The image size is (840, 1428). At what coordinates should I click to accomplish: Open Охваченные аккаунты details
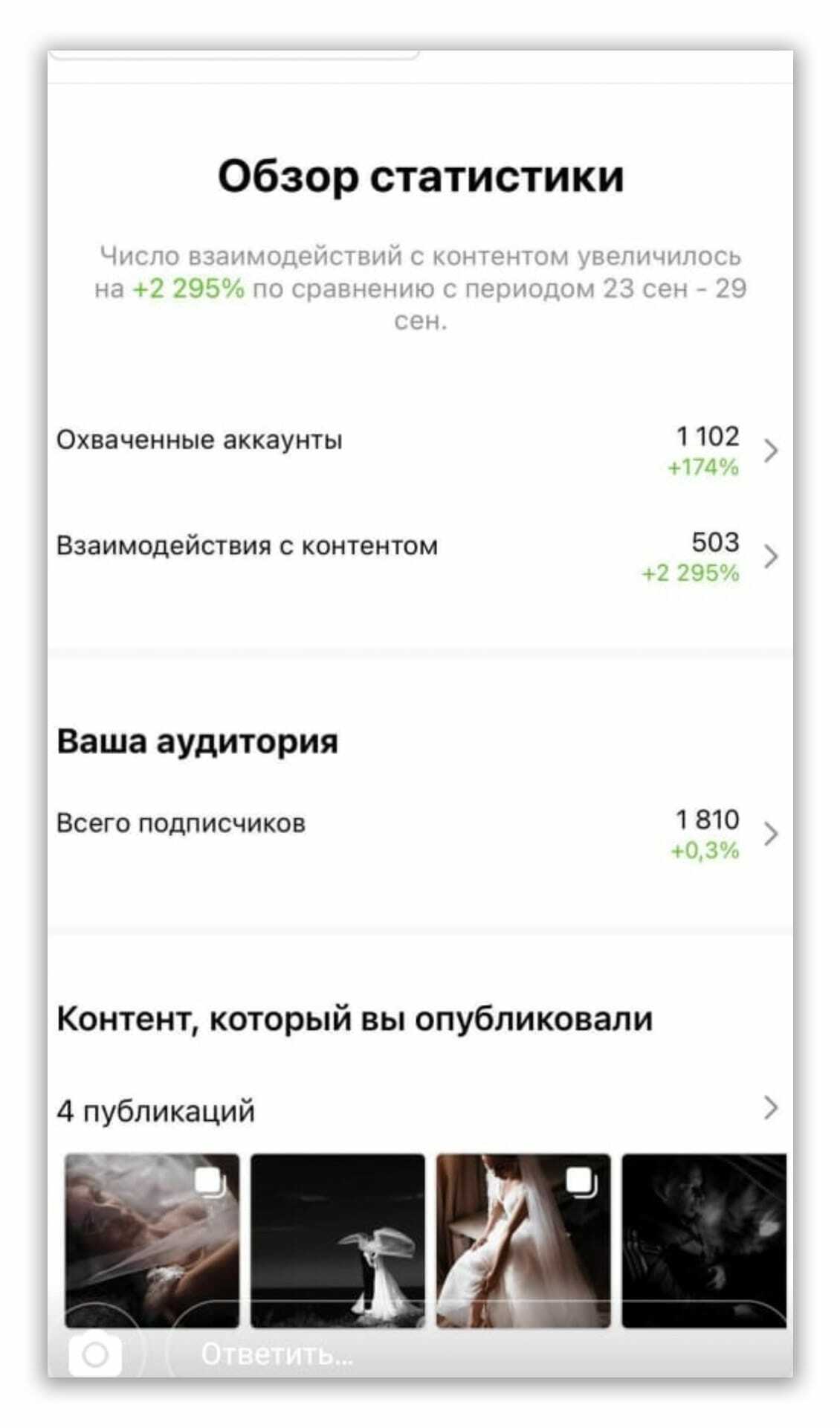click(x=770, y=450)
